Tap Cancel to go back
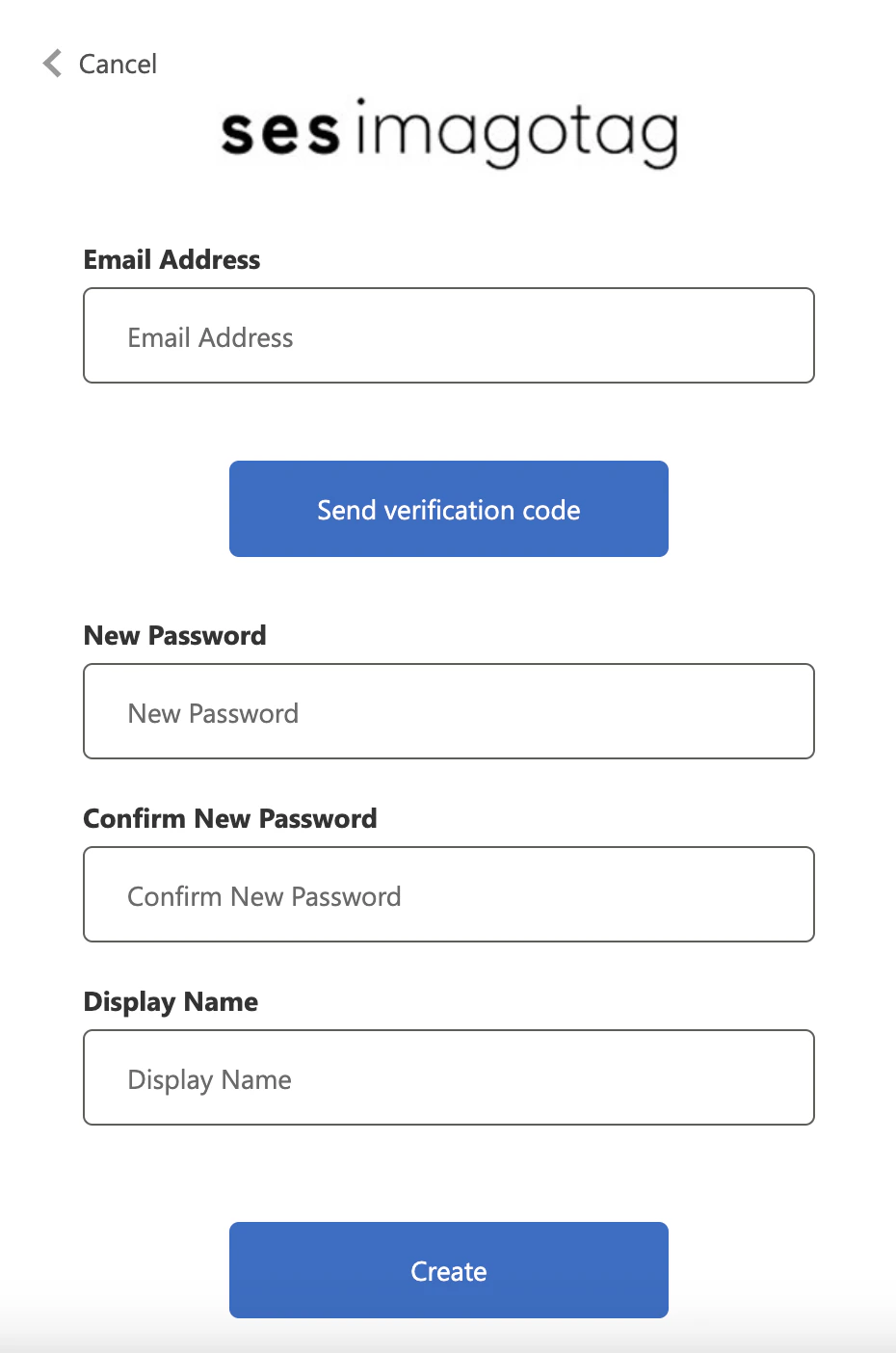Screen dimensions: 896x1353 click(101, 64)
